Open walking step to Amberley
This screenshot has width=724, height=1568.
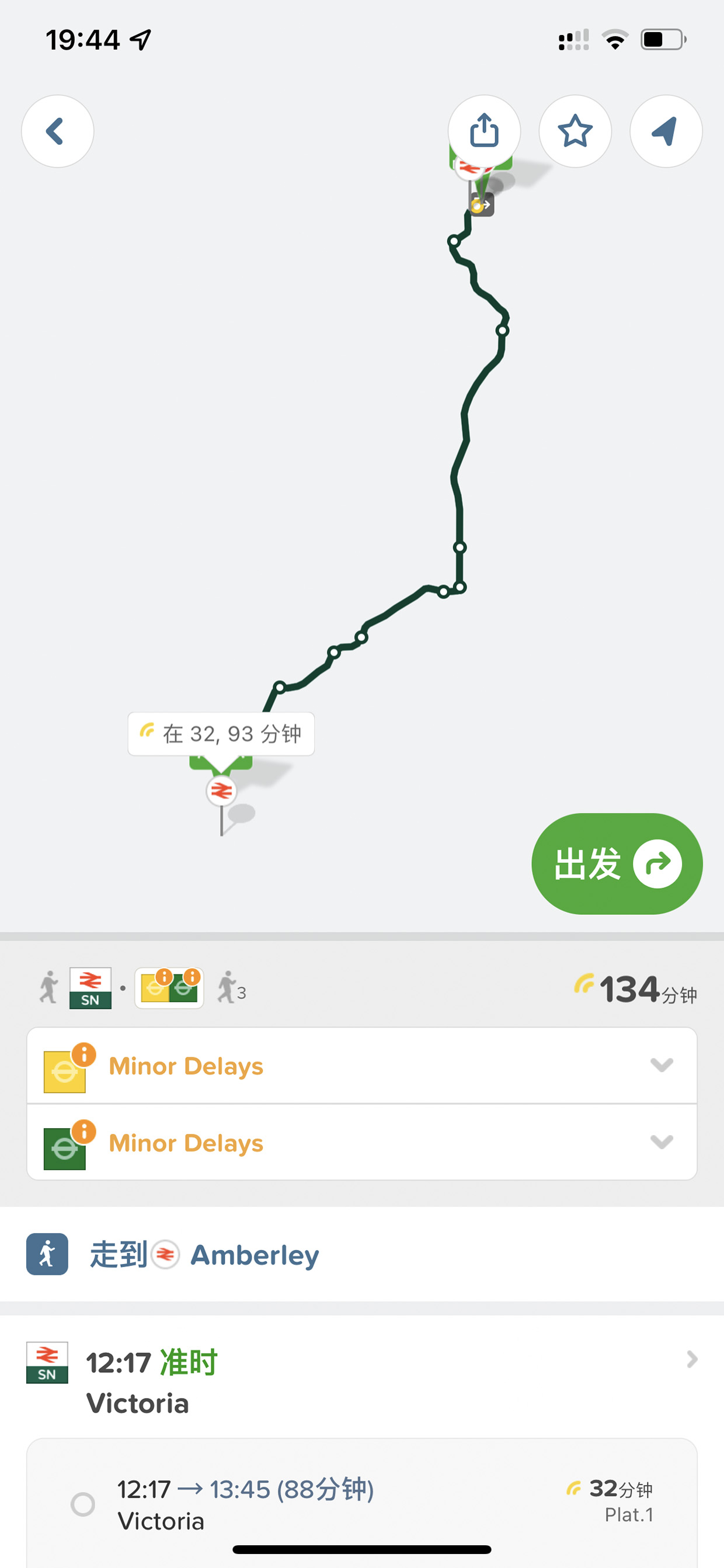tap(362, 1254)
